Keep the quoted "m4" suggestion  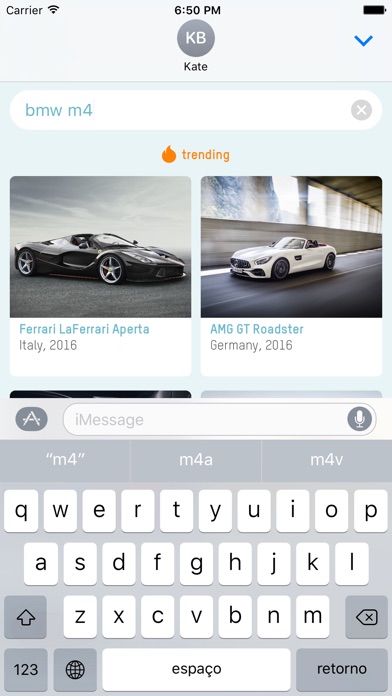(65, 460)
